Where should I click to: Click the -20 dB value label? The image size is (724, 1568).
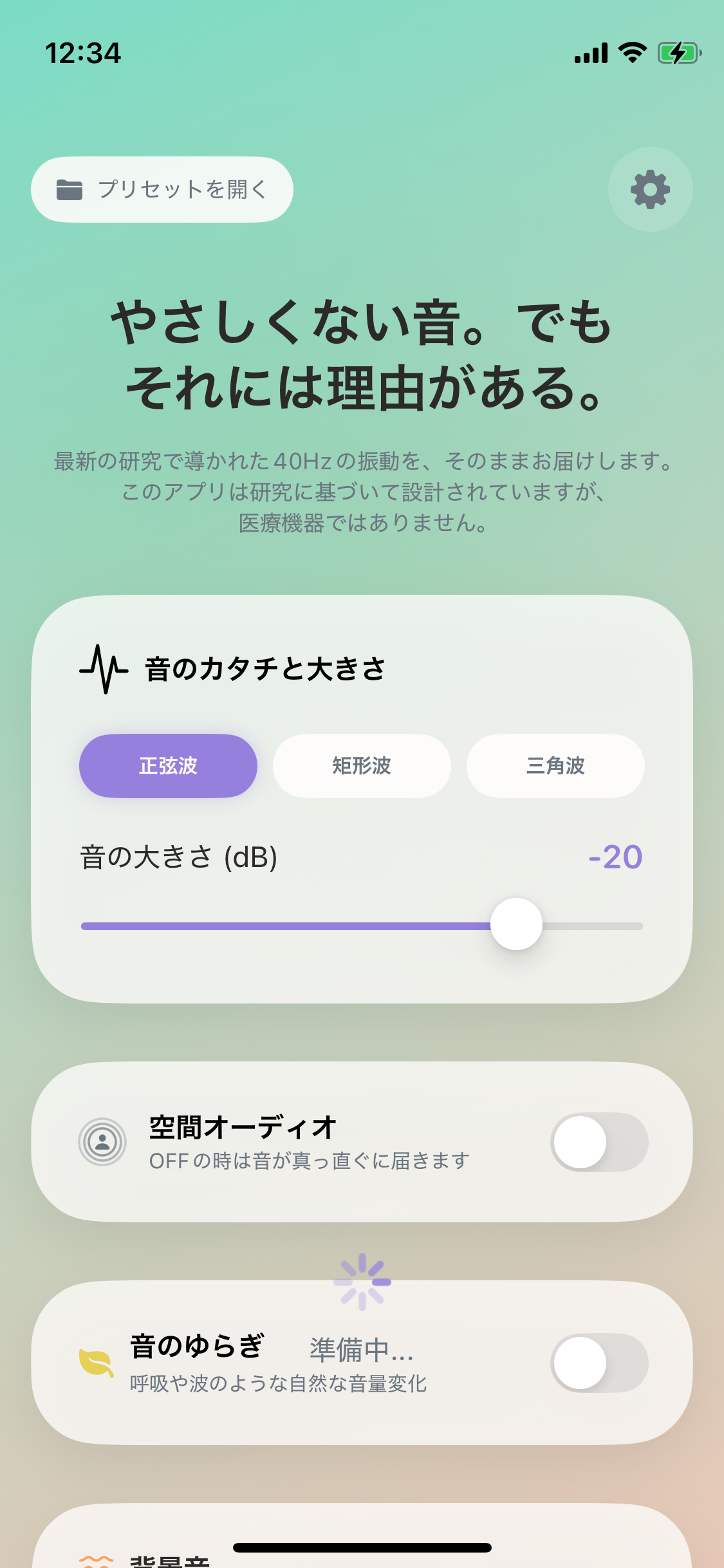coord(616,856)
